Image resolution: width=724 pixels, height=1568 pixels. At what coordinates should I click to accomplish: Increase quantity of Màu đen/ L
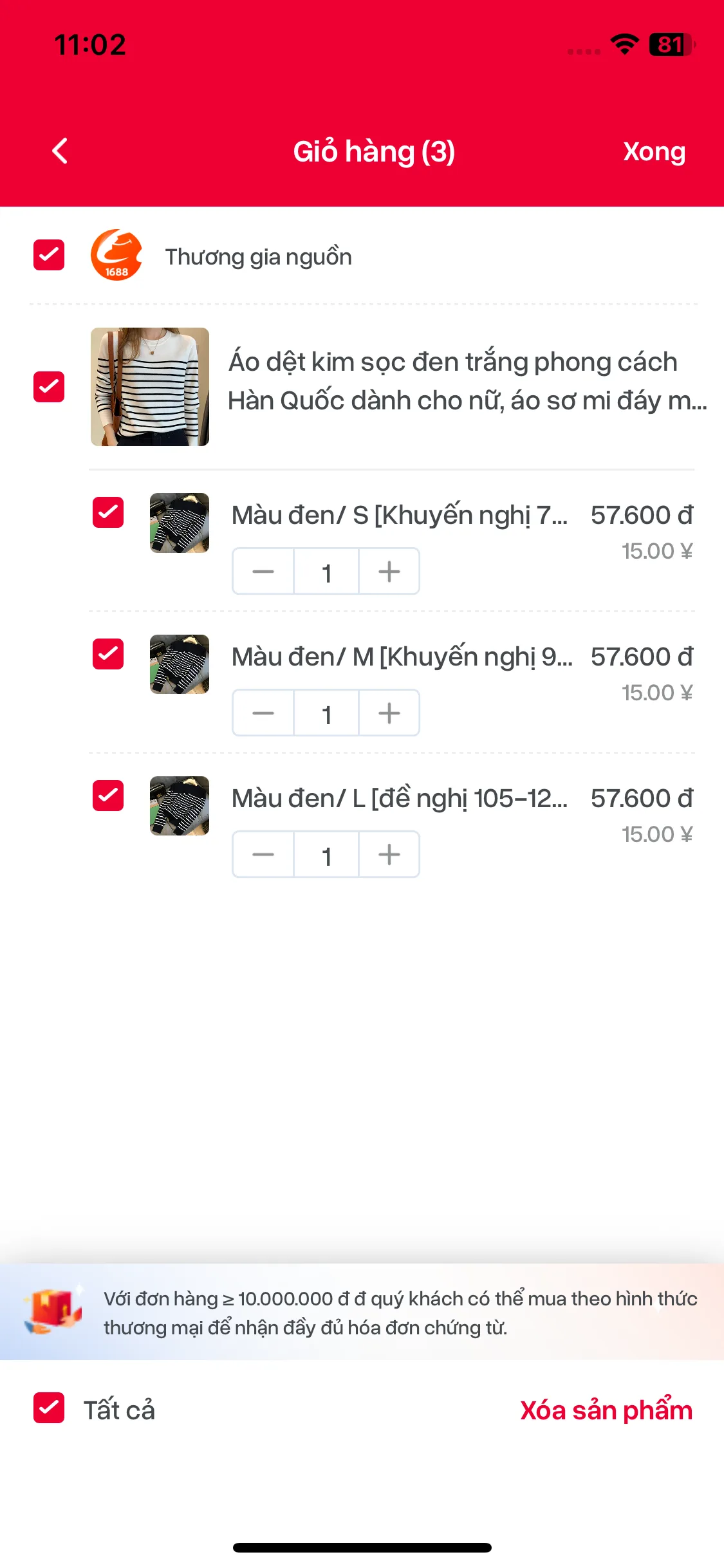point(389,855)
